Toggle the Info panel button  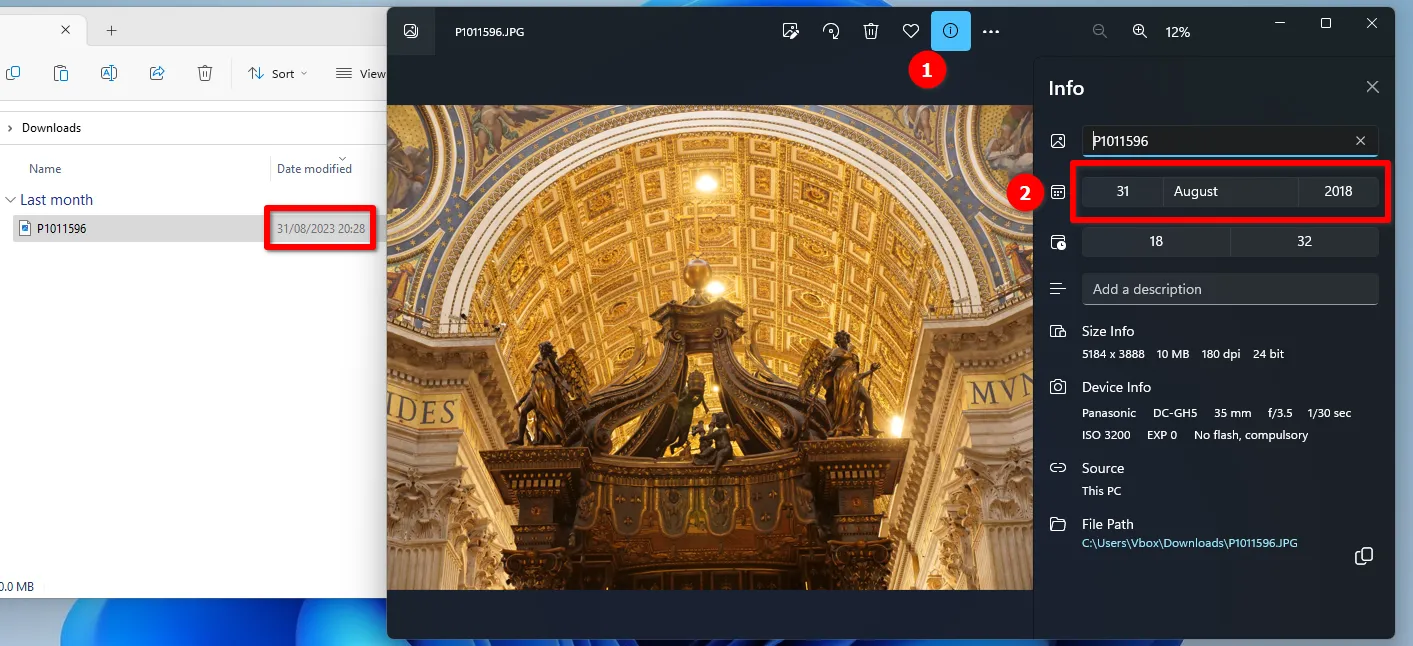tap(950, 31)
